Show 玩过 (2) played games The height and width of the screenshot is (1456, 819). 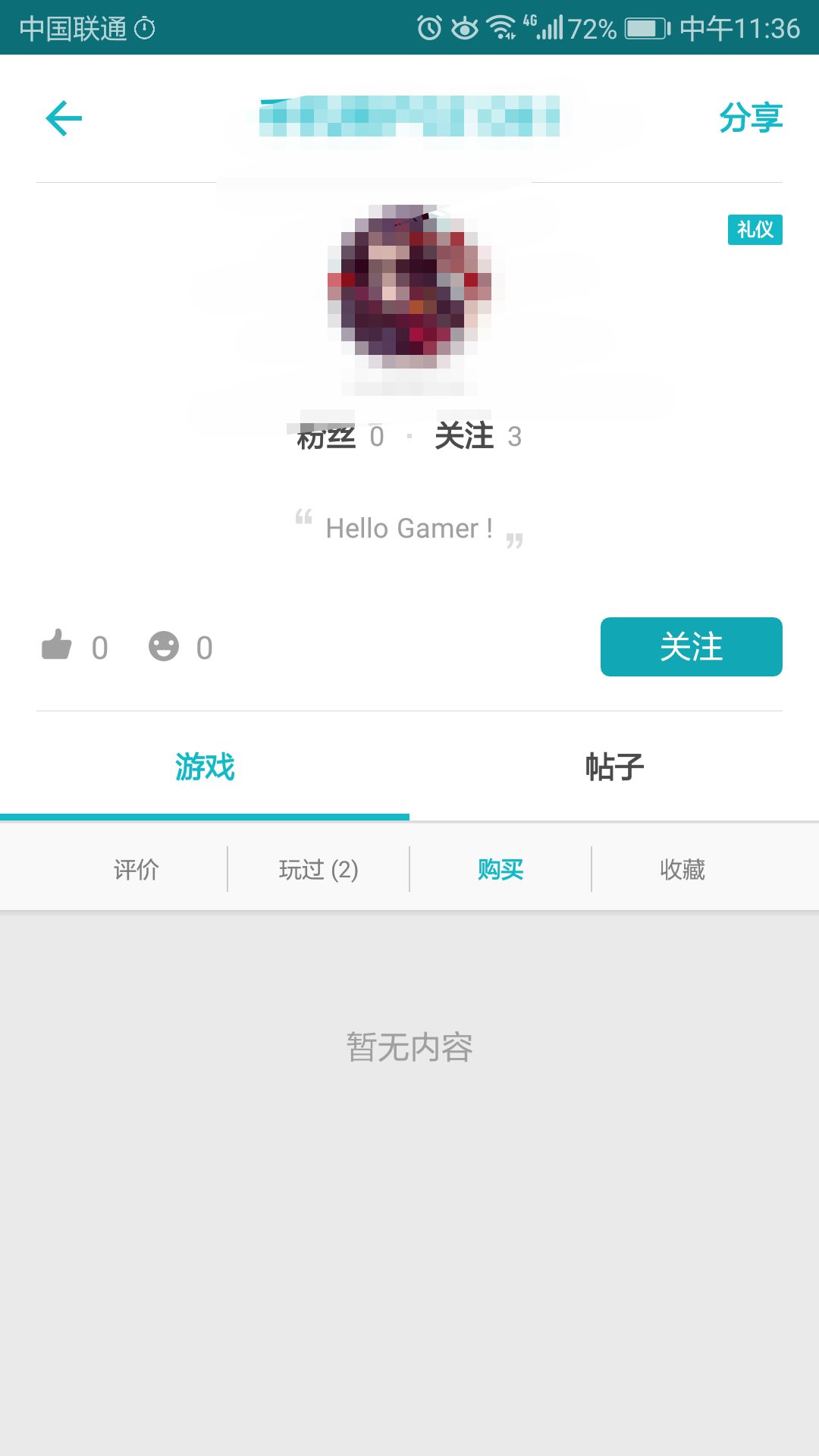coord(318,869)
